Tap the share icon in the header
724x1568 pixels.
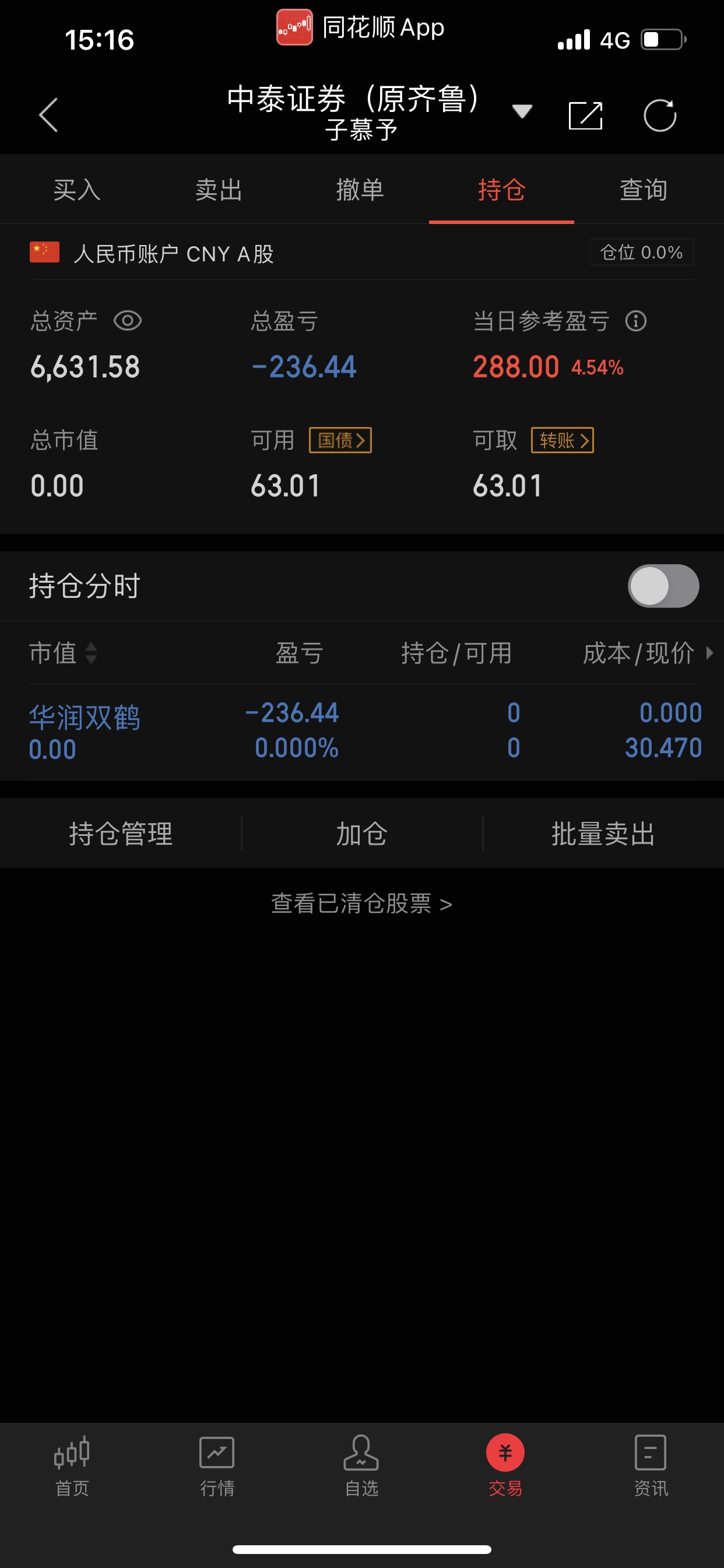click(x=585, y=115)
